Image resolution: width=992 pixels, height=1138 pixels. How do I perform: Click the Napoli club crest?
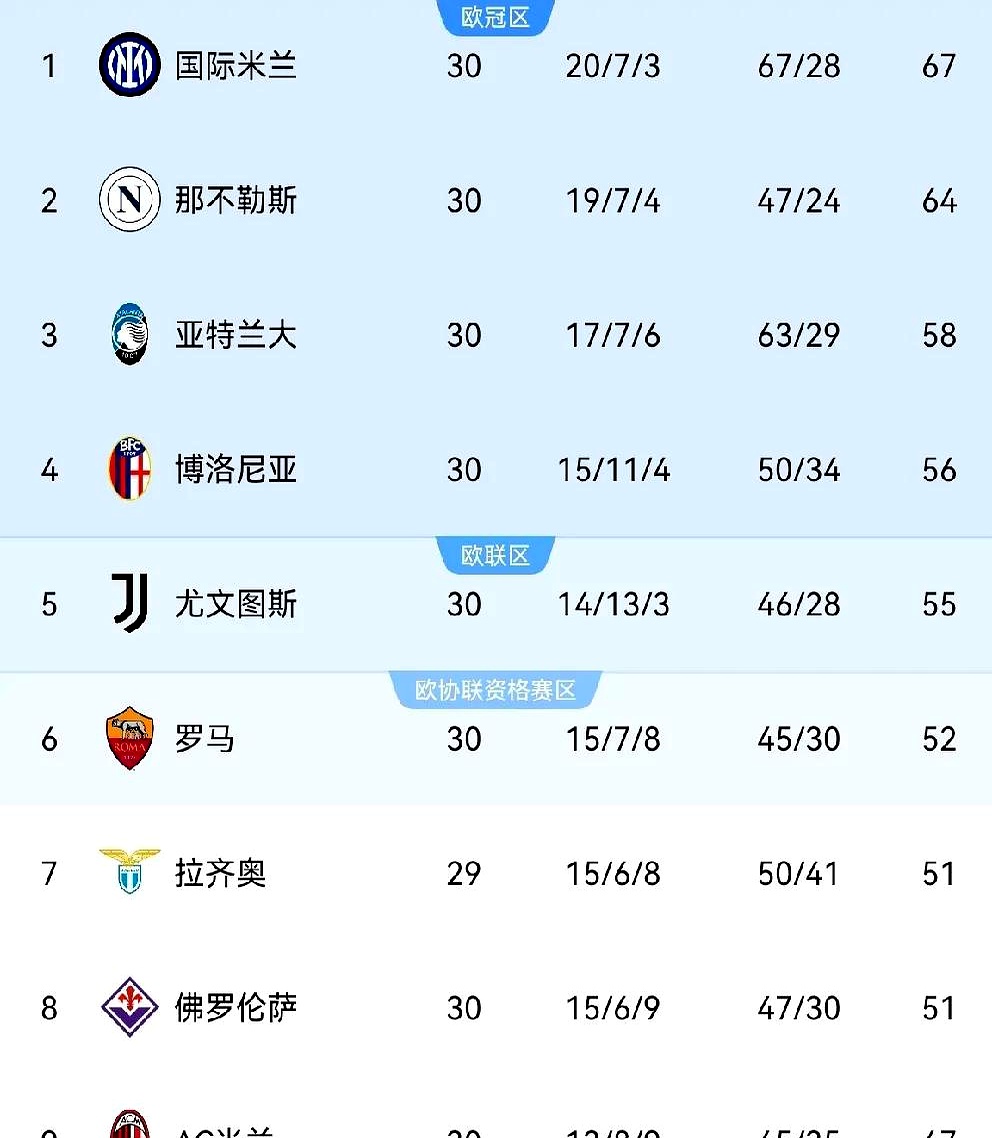(x=130, y=200)
